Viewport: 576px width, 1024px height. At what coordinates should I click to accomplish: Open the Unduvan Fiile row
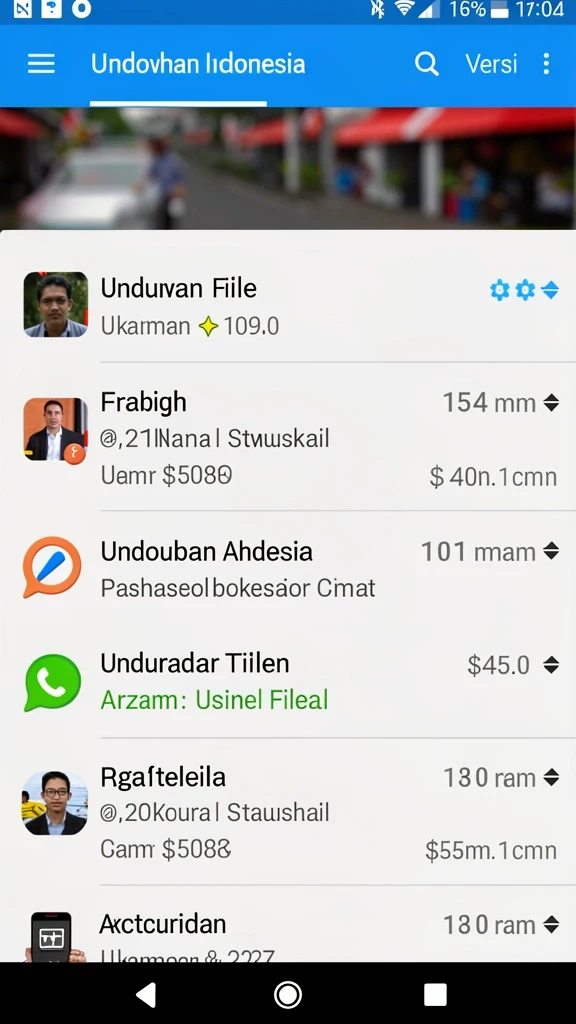[x=288, y=305]
